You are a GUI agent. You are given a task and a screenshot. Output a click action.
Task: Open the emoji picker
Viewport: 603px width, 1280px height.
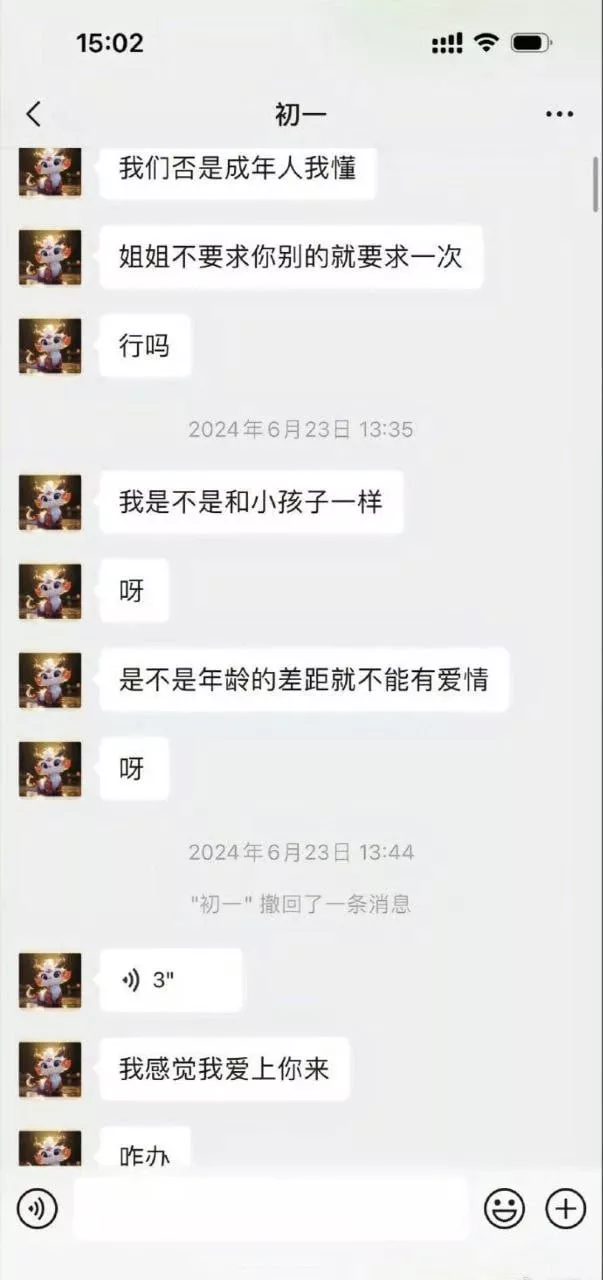pos(504,1210)
